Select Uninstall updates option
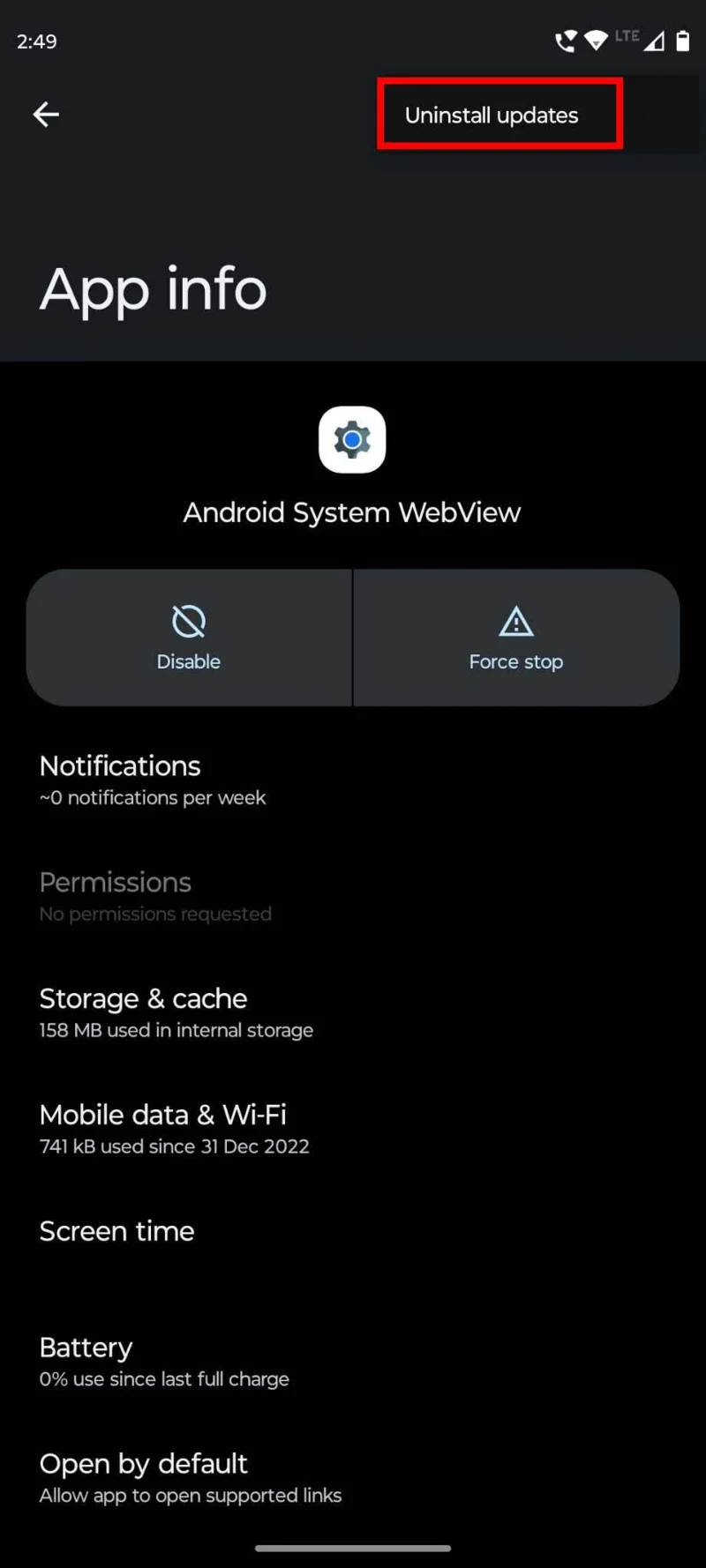 (x=492, y=116)
